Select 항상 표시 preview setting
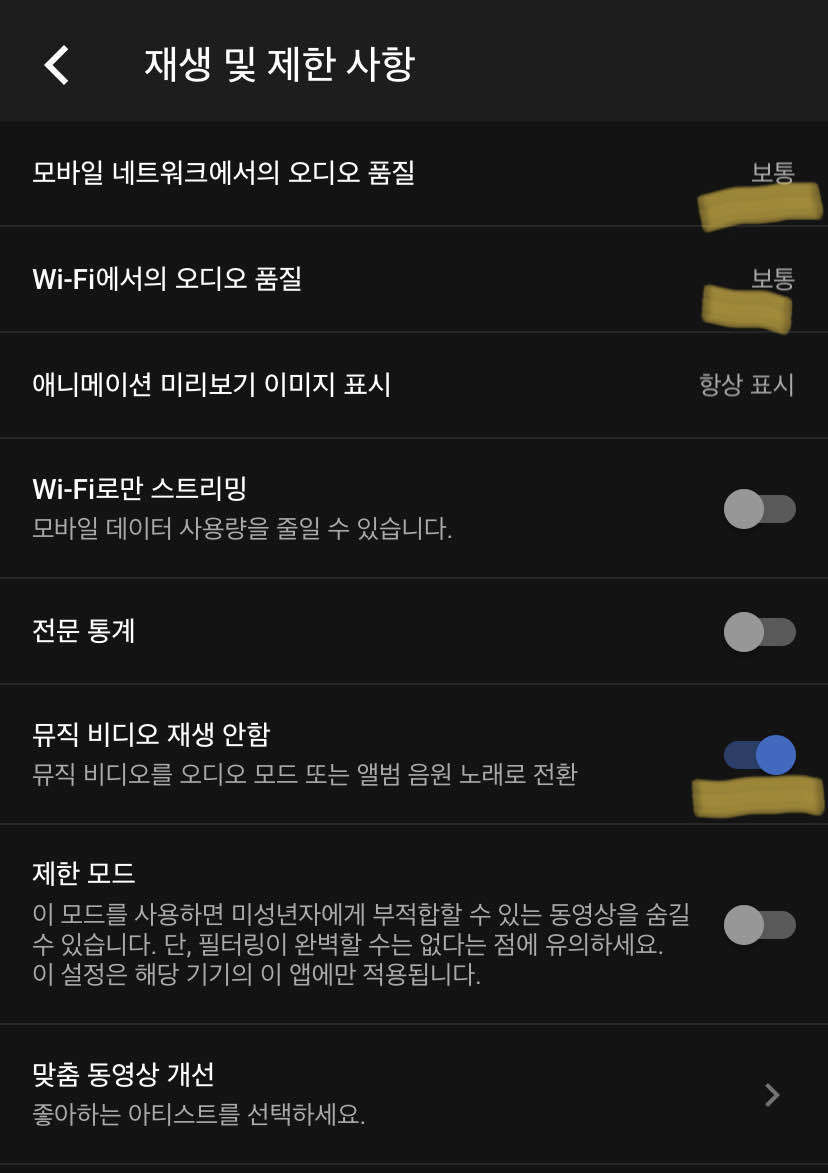This screenshot has width=828, height=1173. [x=745, y=386]
